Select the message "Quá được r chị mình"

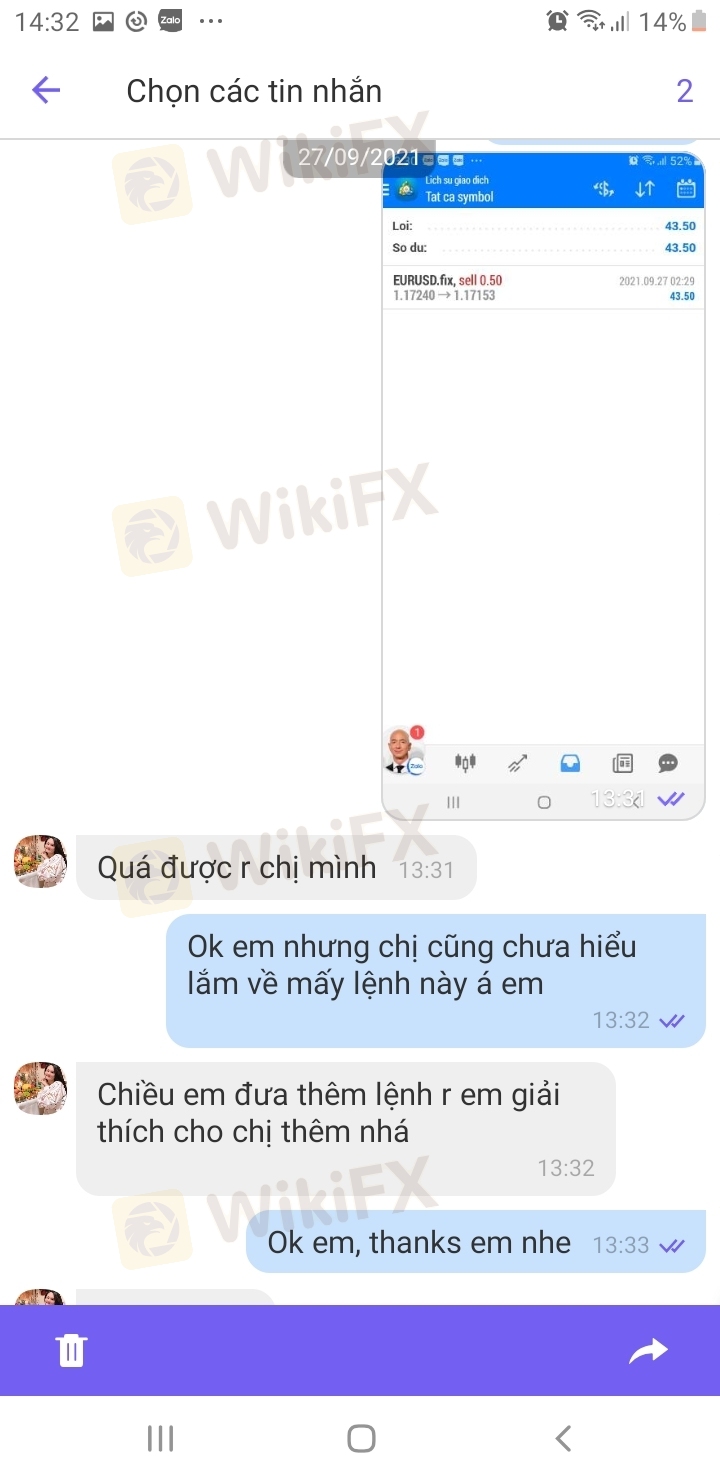(276, 868)
